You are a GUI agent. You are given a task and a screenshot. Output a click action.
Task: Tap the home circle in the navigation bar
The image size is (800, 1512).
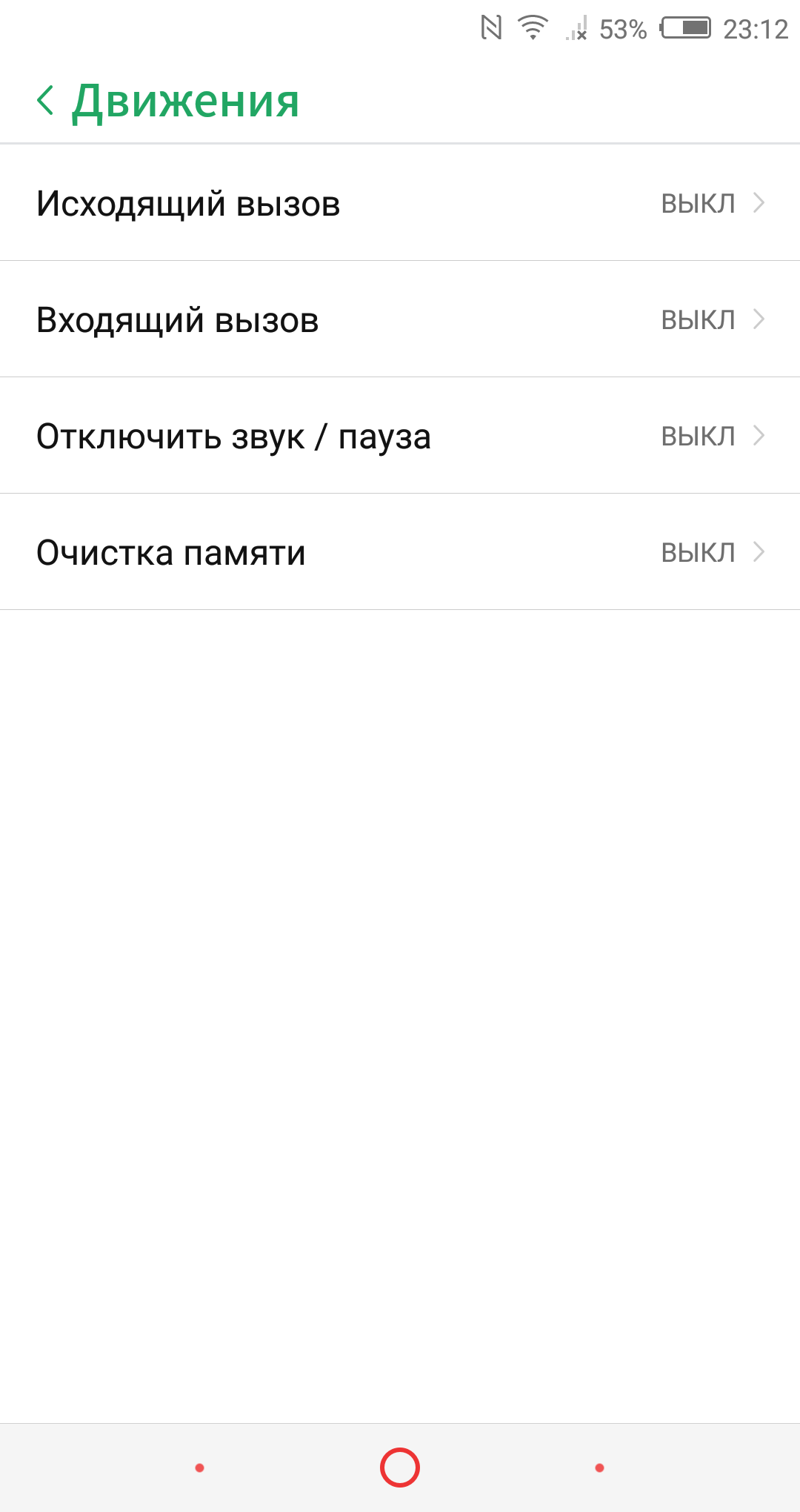click(400, 1468)
